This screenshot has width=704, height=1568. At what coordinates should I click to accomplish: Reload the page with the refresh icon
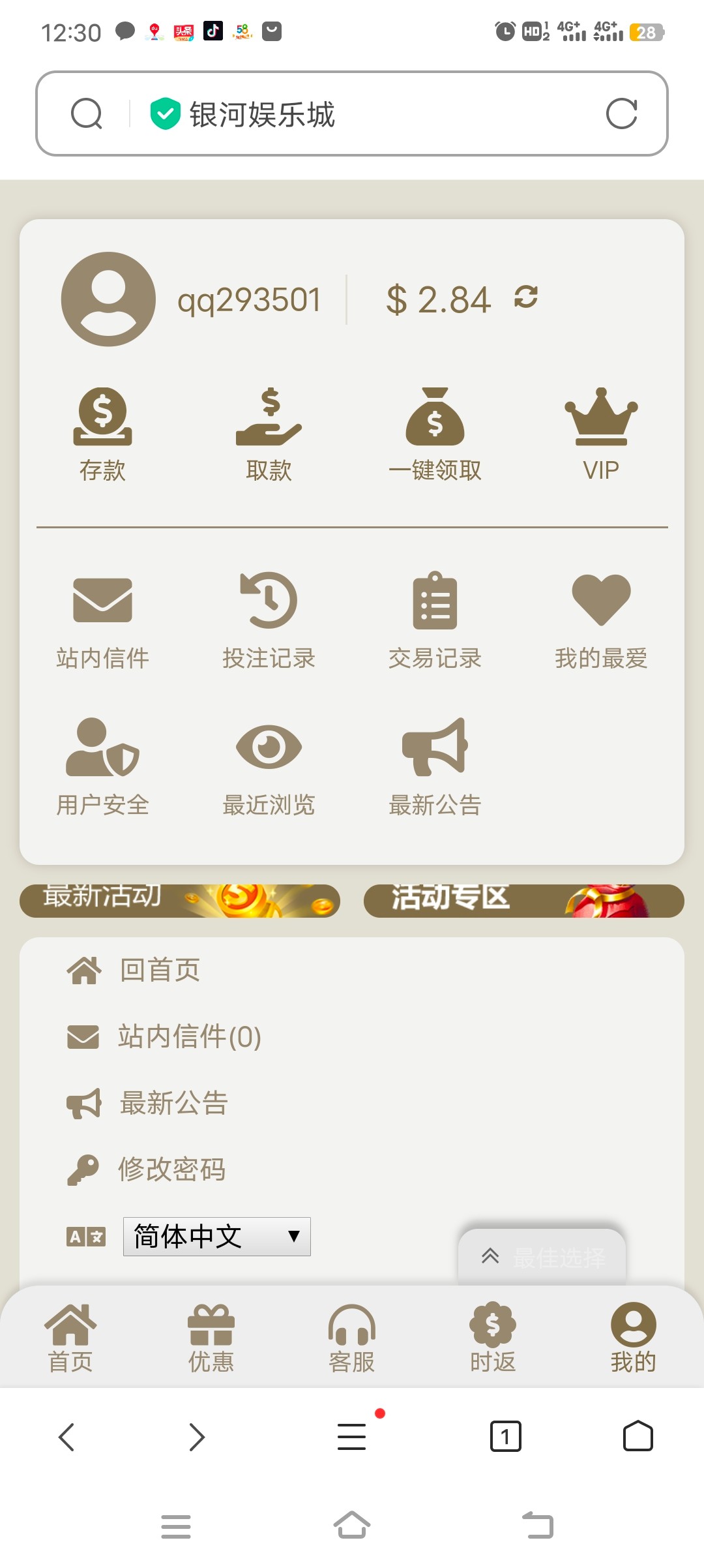(621, 114)
